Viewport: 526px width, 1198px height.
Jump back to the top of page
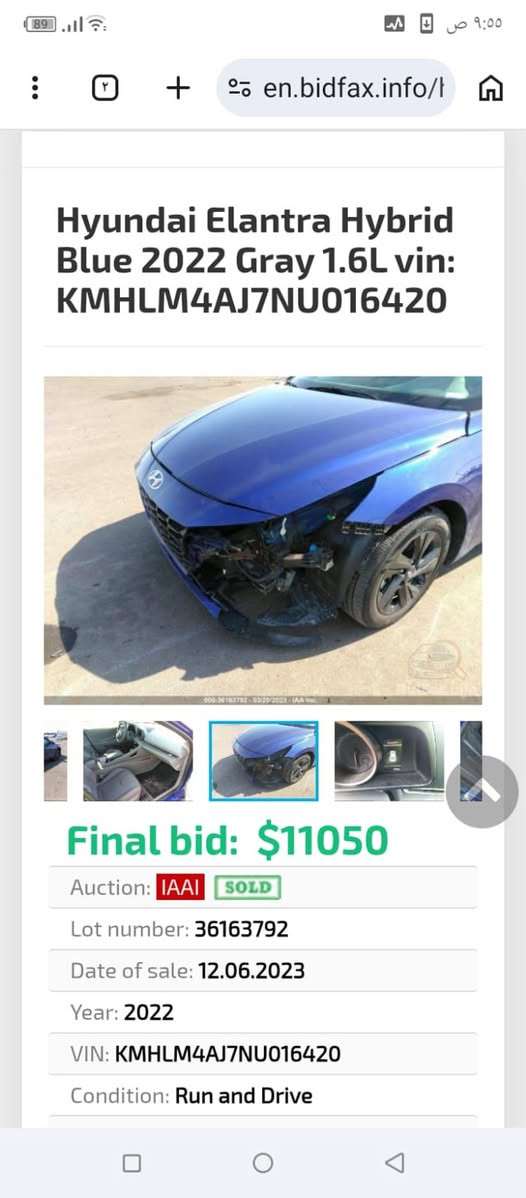coord(482,792)
